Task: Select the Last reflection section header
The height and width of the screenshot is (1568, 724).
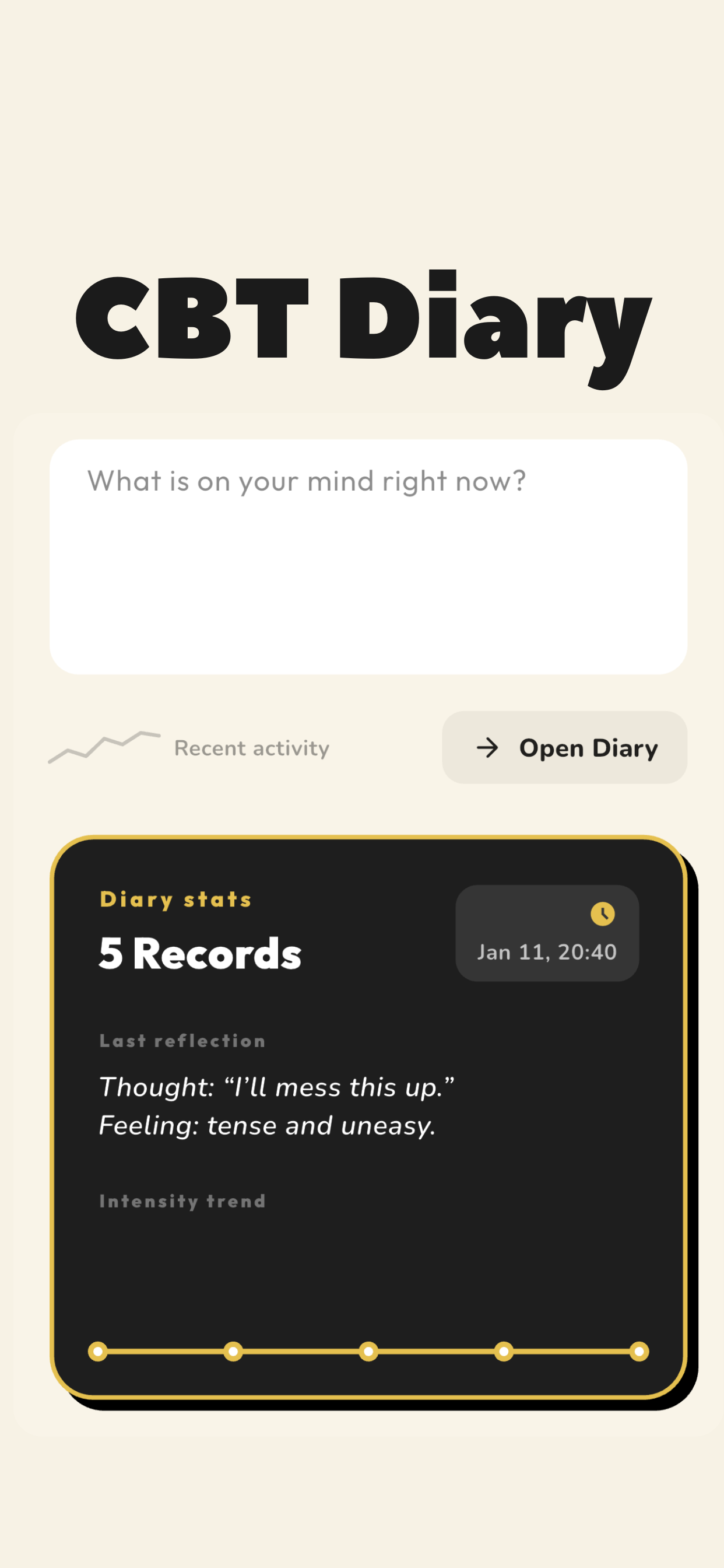Action: click(x=181, y=1041)
